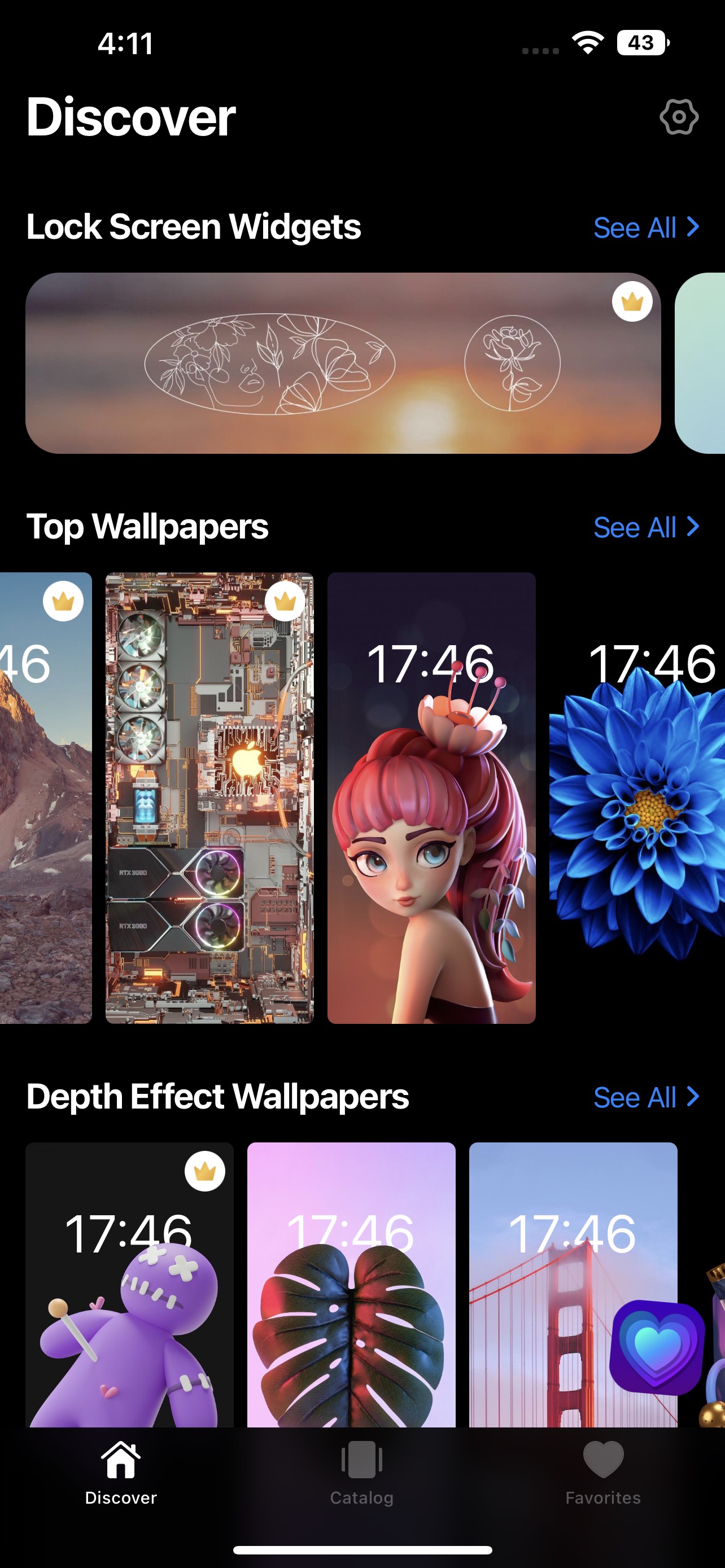See all Top Wallpapers
Image resolution: width=725 pixels, height=1568 pixels.
647,527
